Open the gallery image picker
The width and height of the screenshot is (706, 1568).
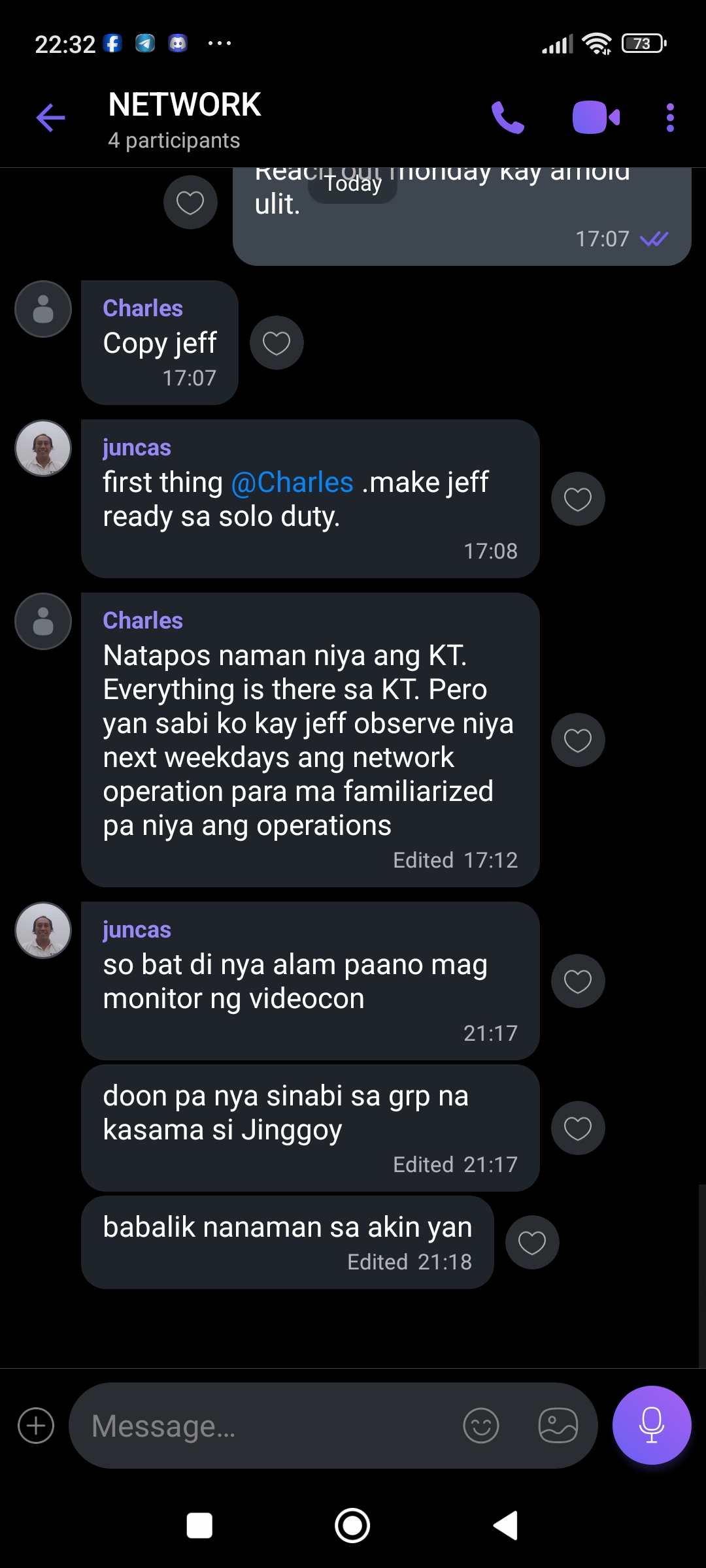coord(558,1426)
